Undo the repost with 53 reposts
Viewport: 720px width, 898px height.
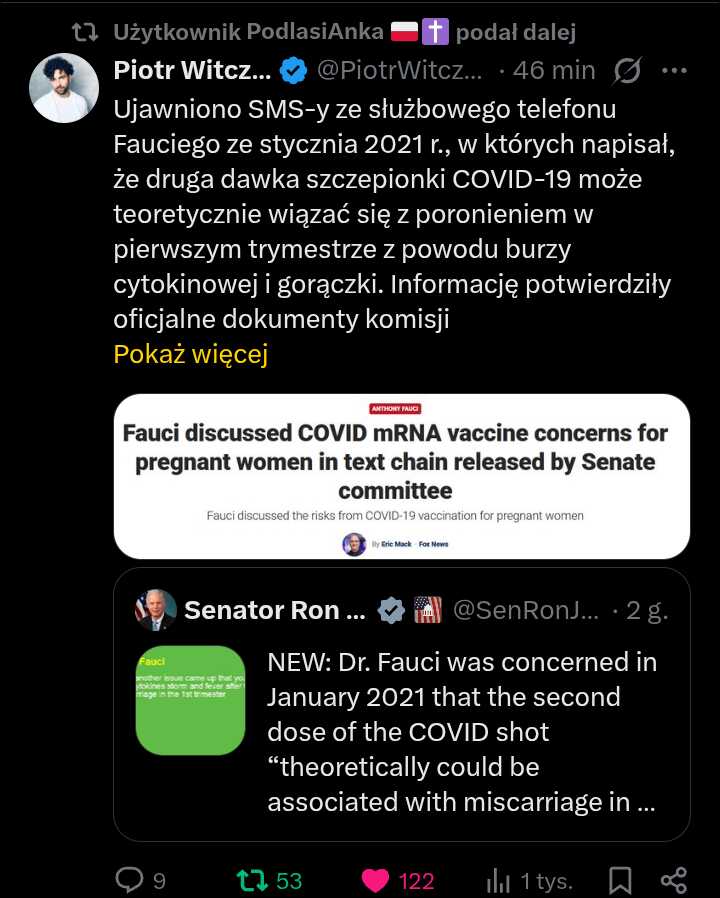point(269,880)
